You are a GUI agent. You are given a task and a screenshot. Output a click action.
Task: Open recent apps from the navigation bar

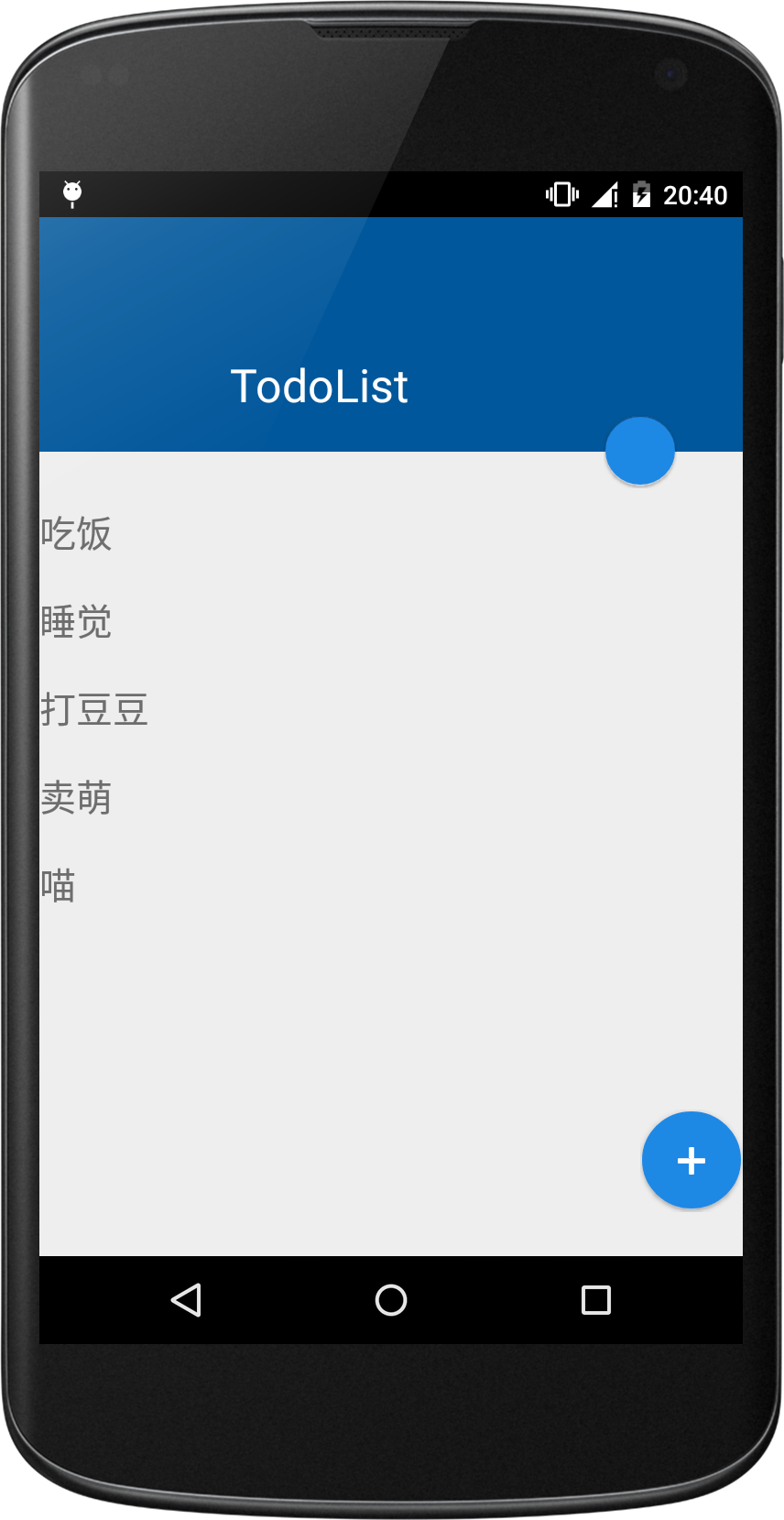pyautogui.click(x=595, y=1299)
